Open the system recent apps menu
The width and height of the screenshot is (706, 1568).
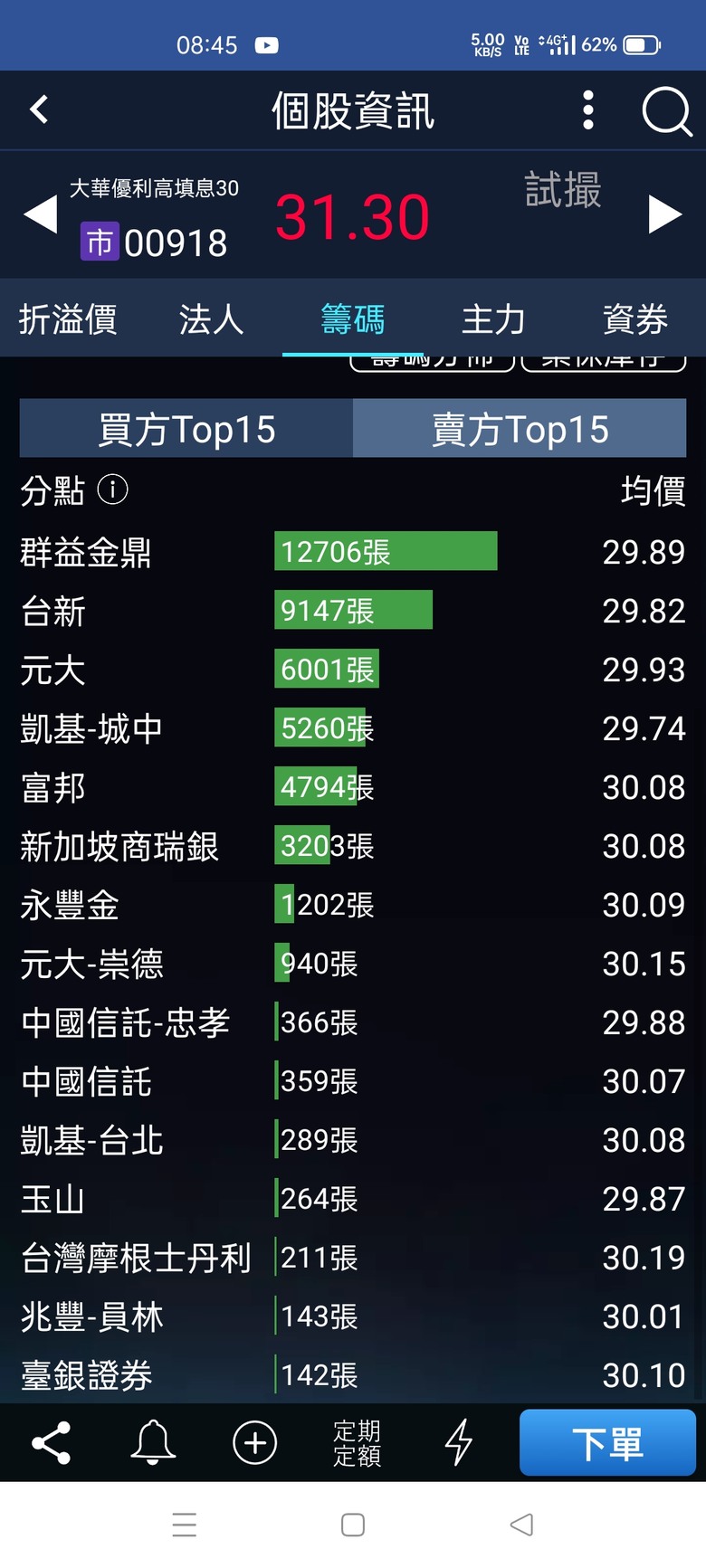(x=185, y=1525)
